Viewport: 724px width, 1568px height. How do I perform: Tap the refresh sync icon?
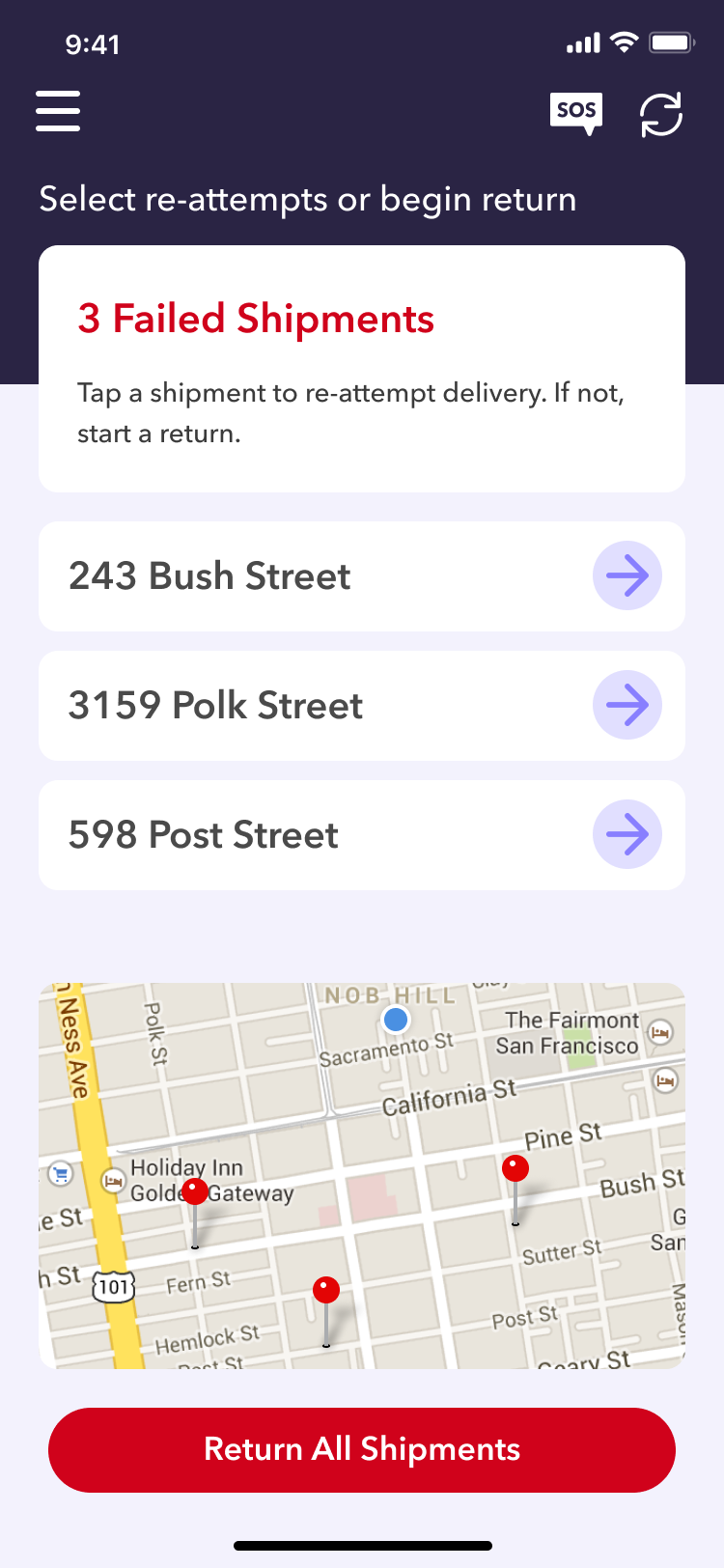click(661, 113)
